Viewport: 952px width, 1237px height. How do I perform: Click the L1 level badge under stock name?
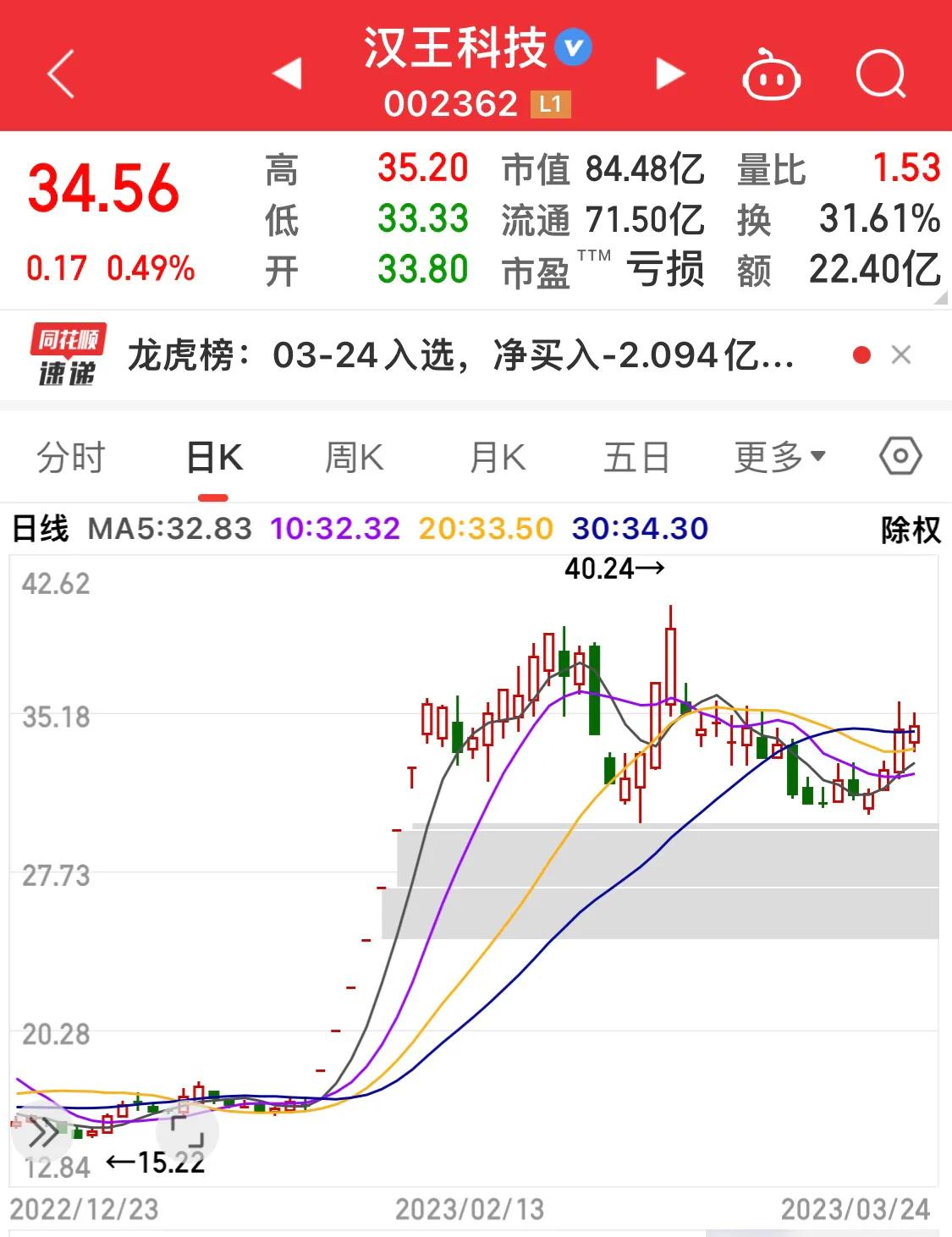pos(553,105)
